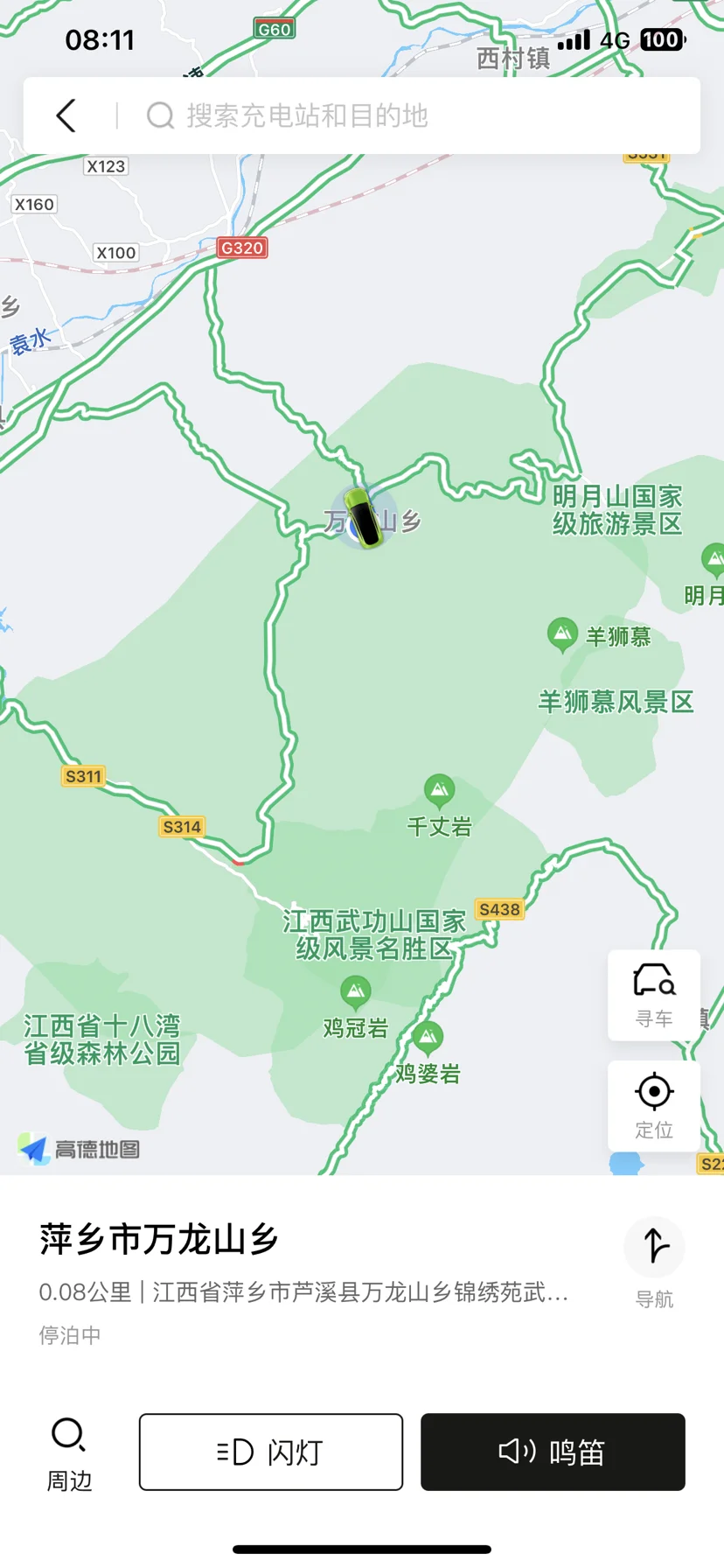Open 羊狮慕 scenic spot marker
Screen dimensions: 724x1568
tap(561, 633)
